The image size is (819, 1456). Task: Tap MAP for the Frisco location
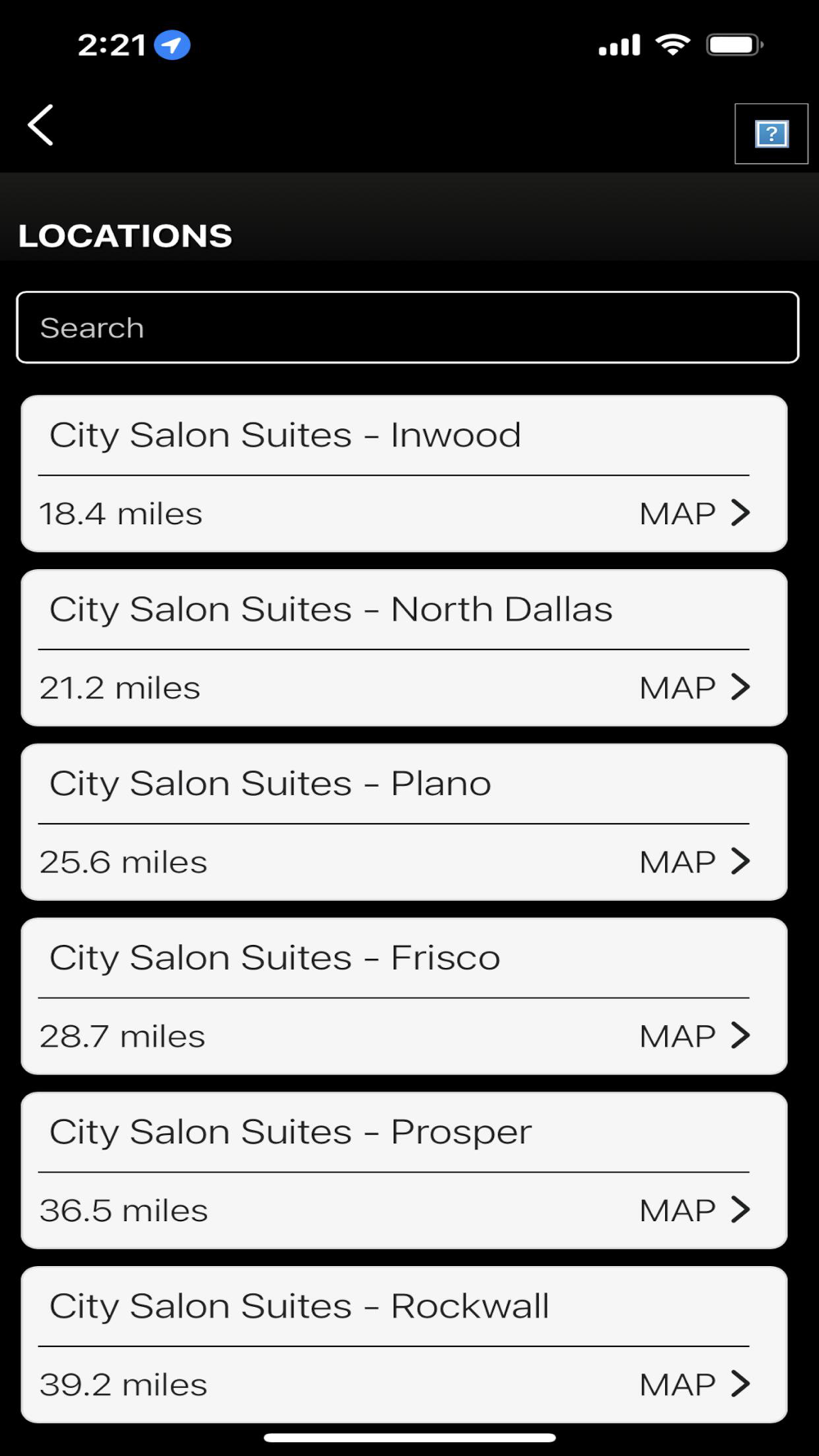pyautogui.click(x=694, y=1036)
